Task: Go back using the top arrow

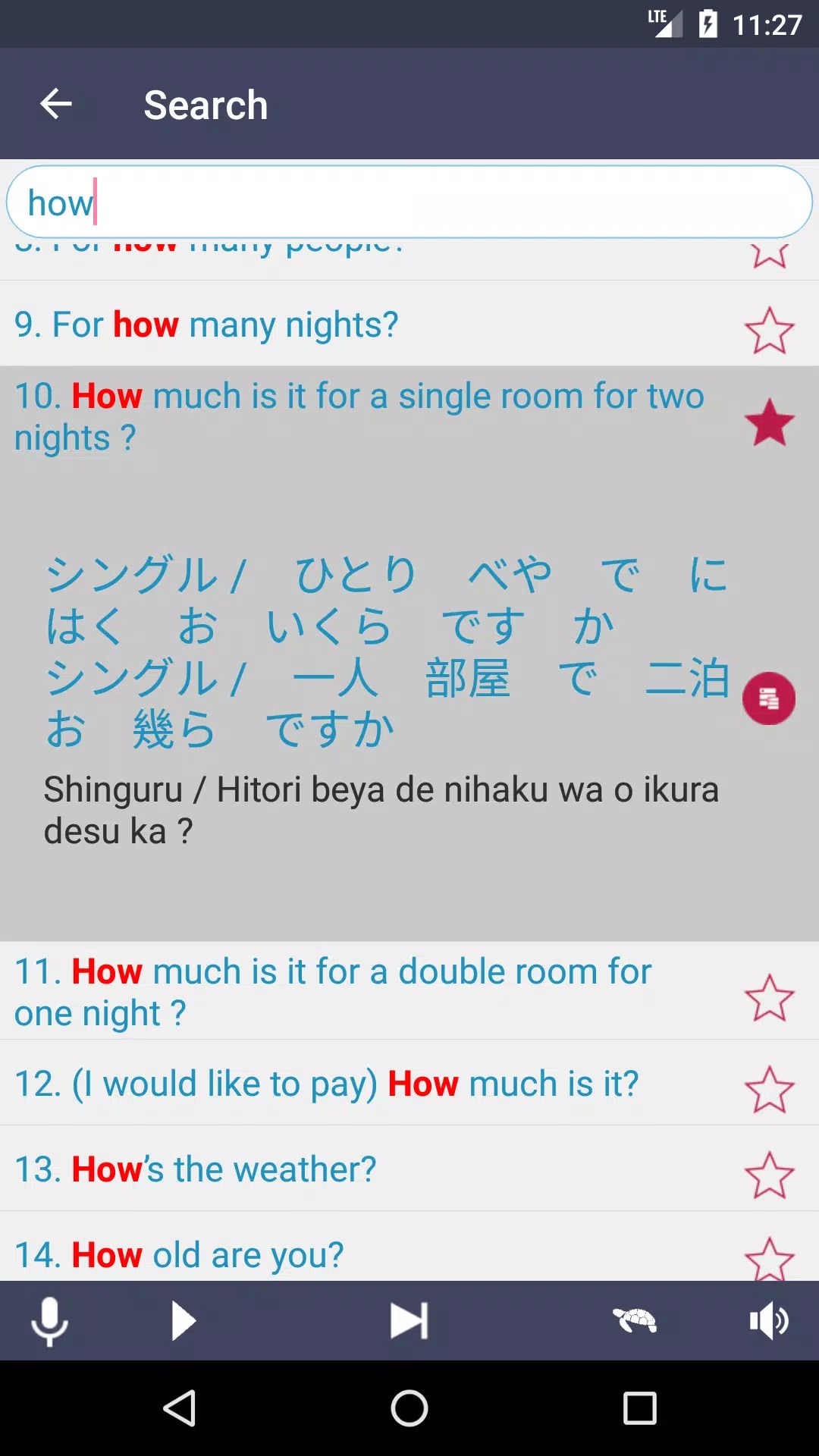Action: click(x=56, y=104)
